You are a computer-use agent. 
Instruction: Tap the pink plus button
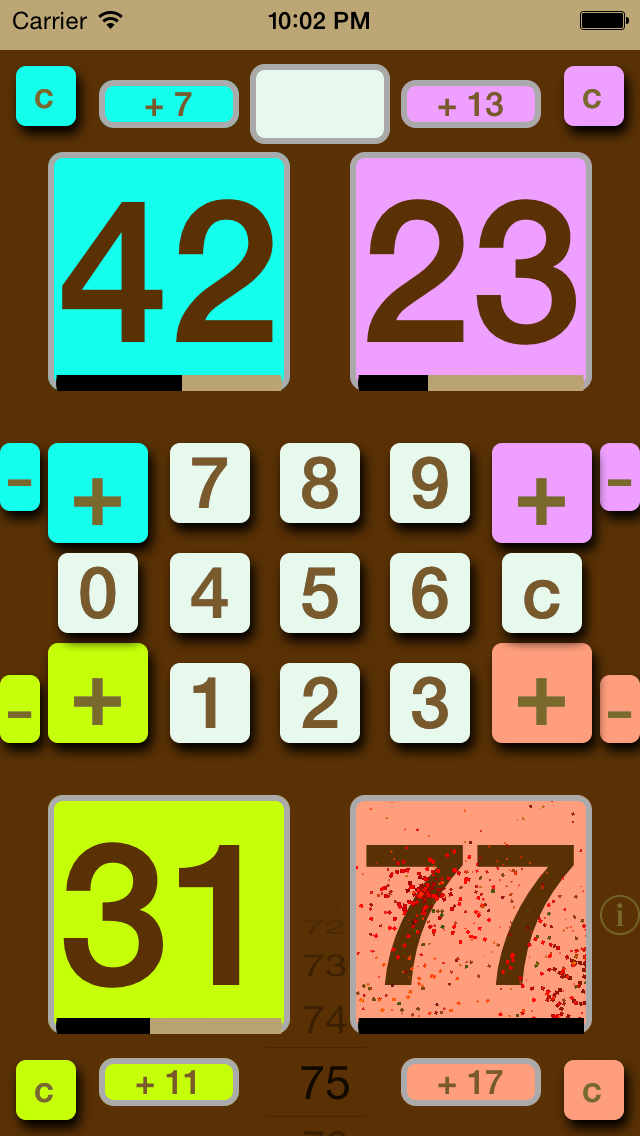coord(541,493)
